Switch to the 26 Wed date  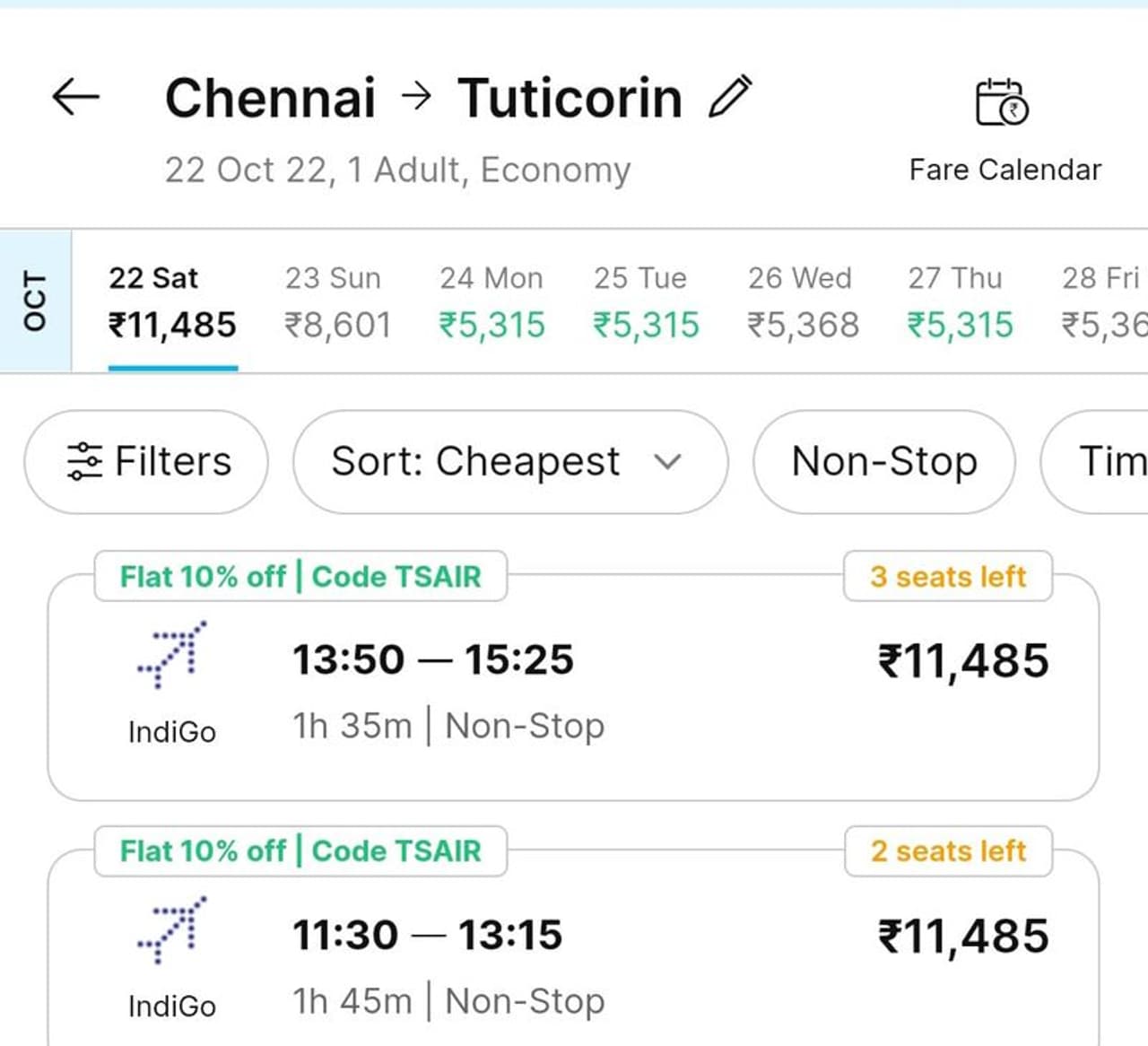point(802,302)
